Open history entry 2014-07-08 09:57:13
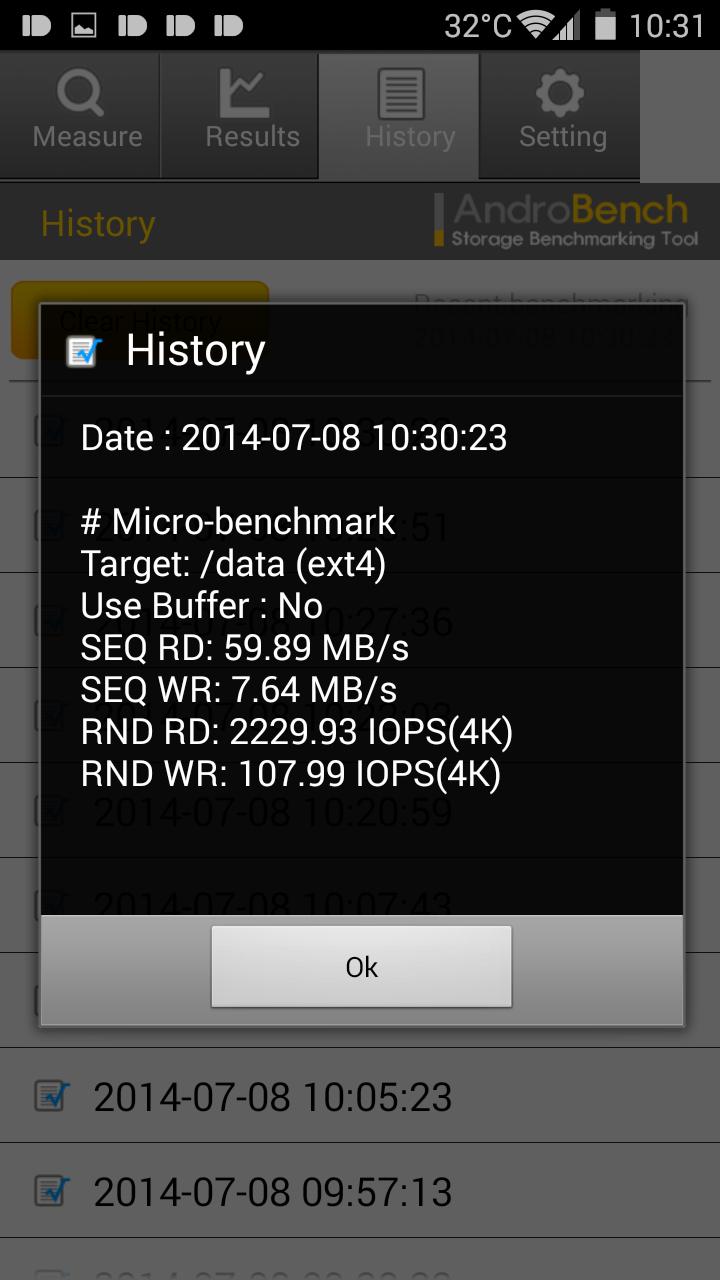 360,1191
